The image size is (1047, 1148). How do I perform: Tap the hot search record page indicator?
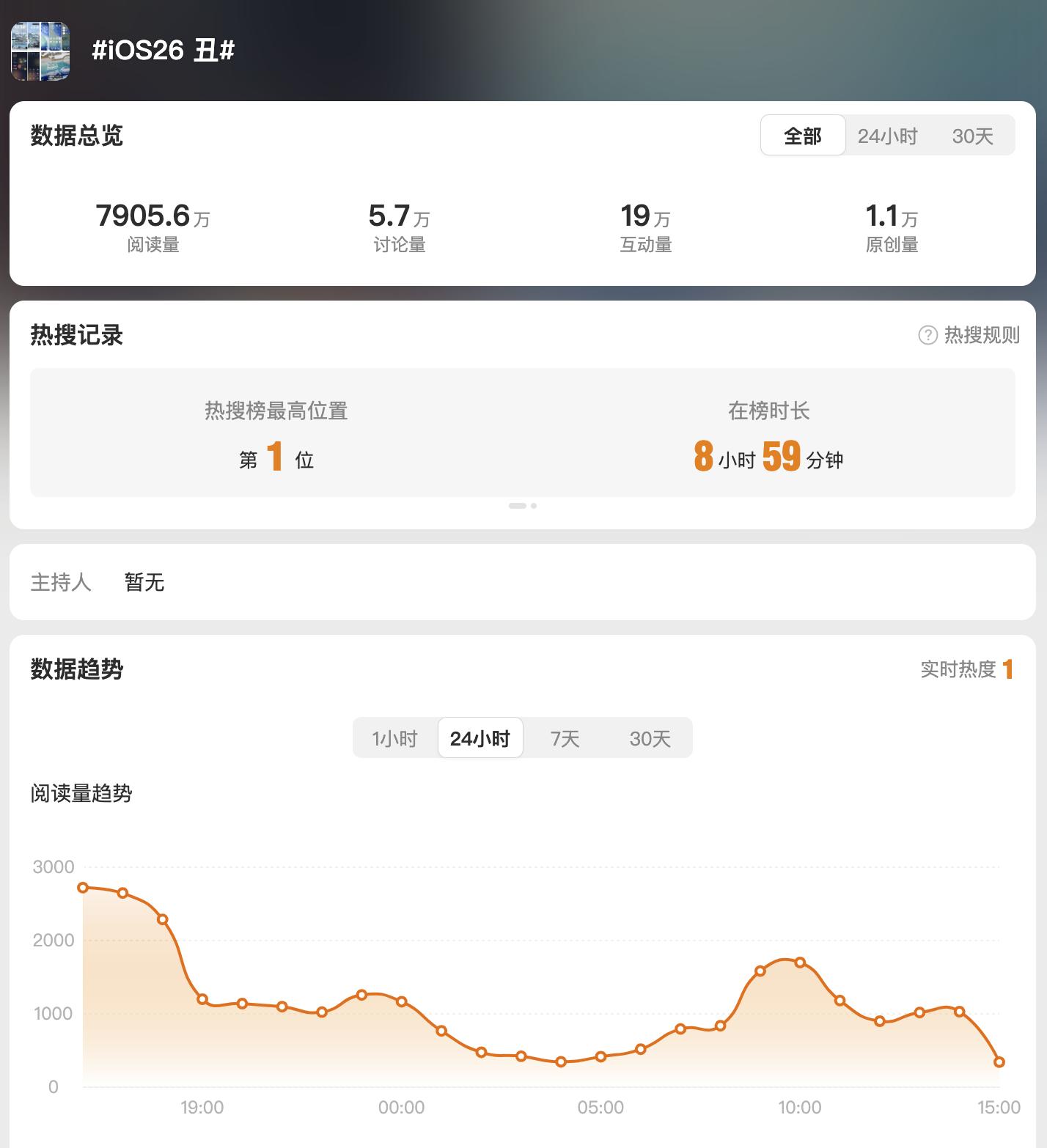tap(523, 506)
